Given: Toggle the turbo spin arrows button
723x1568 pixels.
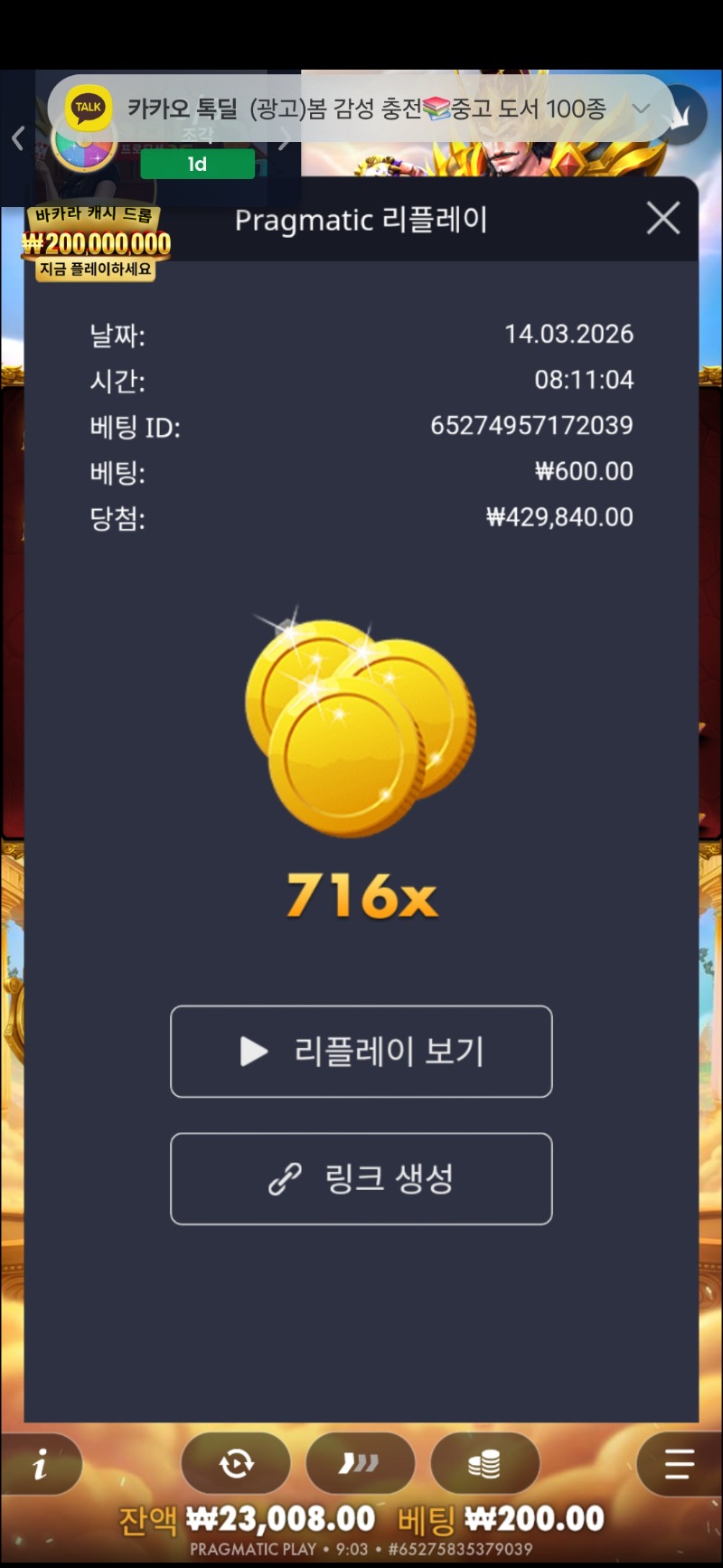Looking at the screenshot, I should (x=360, y=1463).
